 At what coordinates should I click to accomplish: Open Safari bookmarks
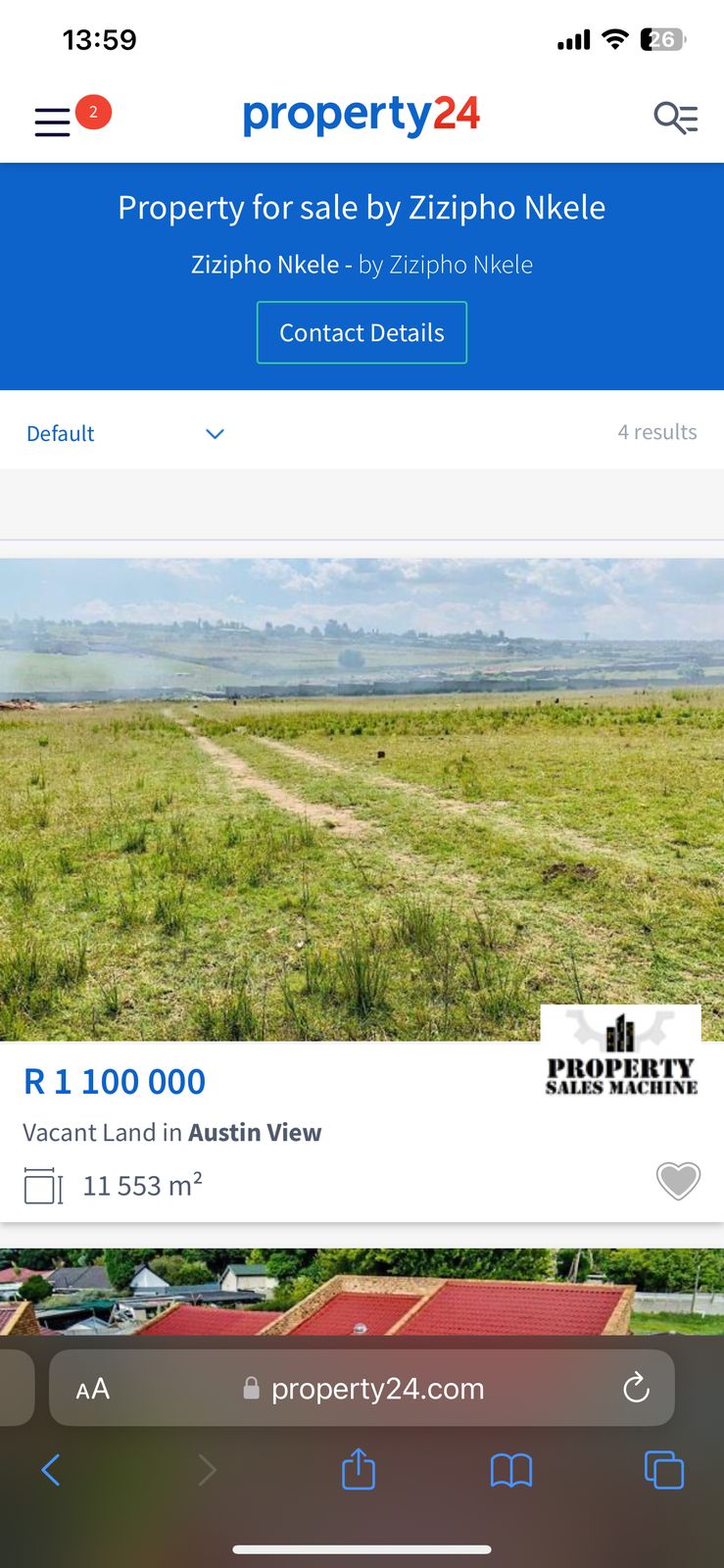pyautogui.click(x=510, y=1470)
